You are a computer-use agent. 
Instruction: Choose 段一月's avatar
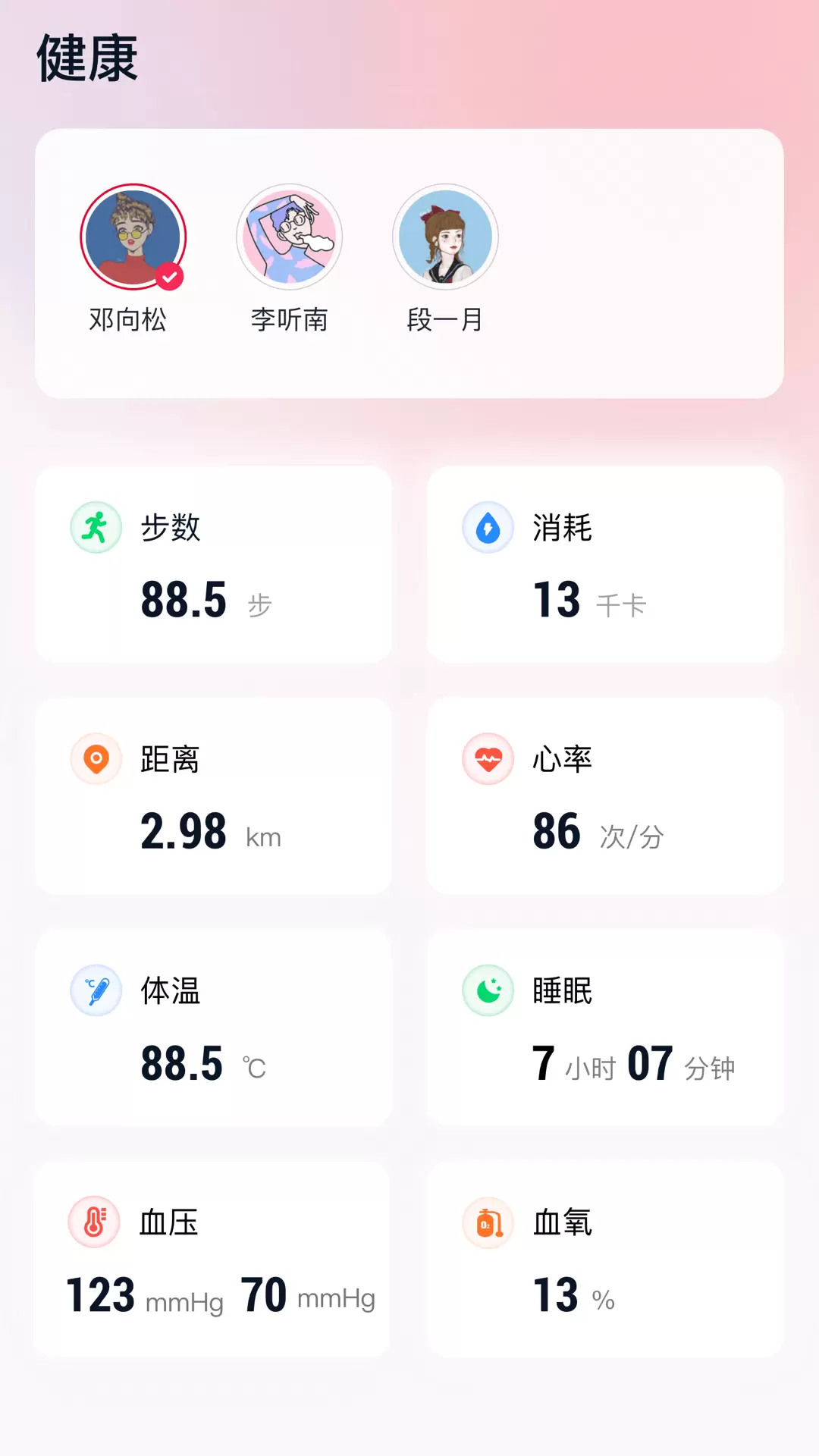tap(445, 237)
